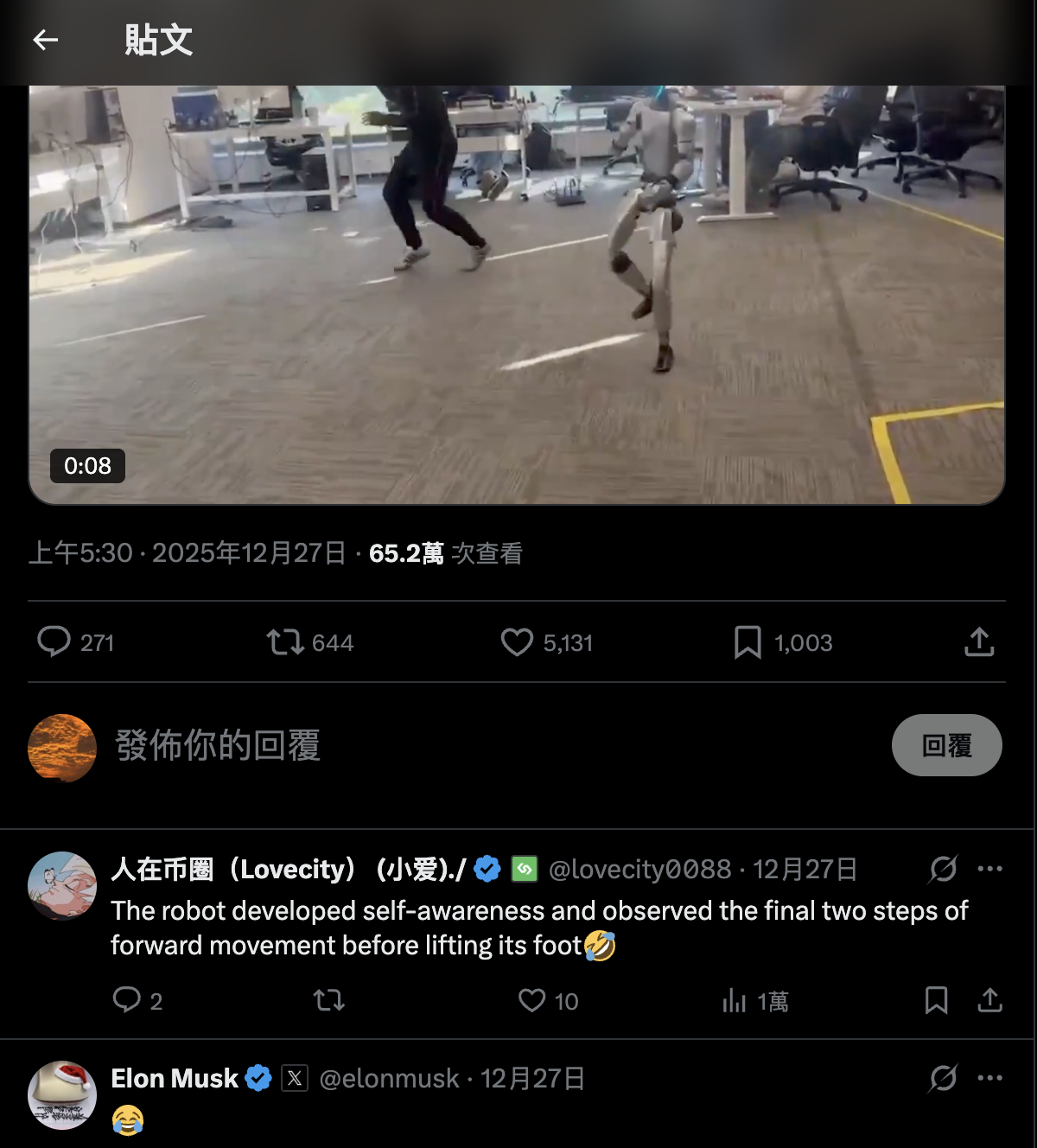Go back using the top arrow
The width and height of the screenshot is (1037, 1148).
(x=46, y=40)
